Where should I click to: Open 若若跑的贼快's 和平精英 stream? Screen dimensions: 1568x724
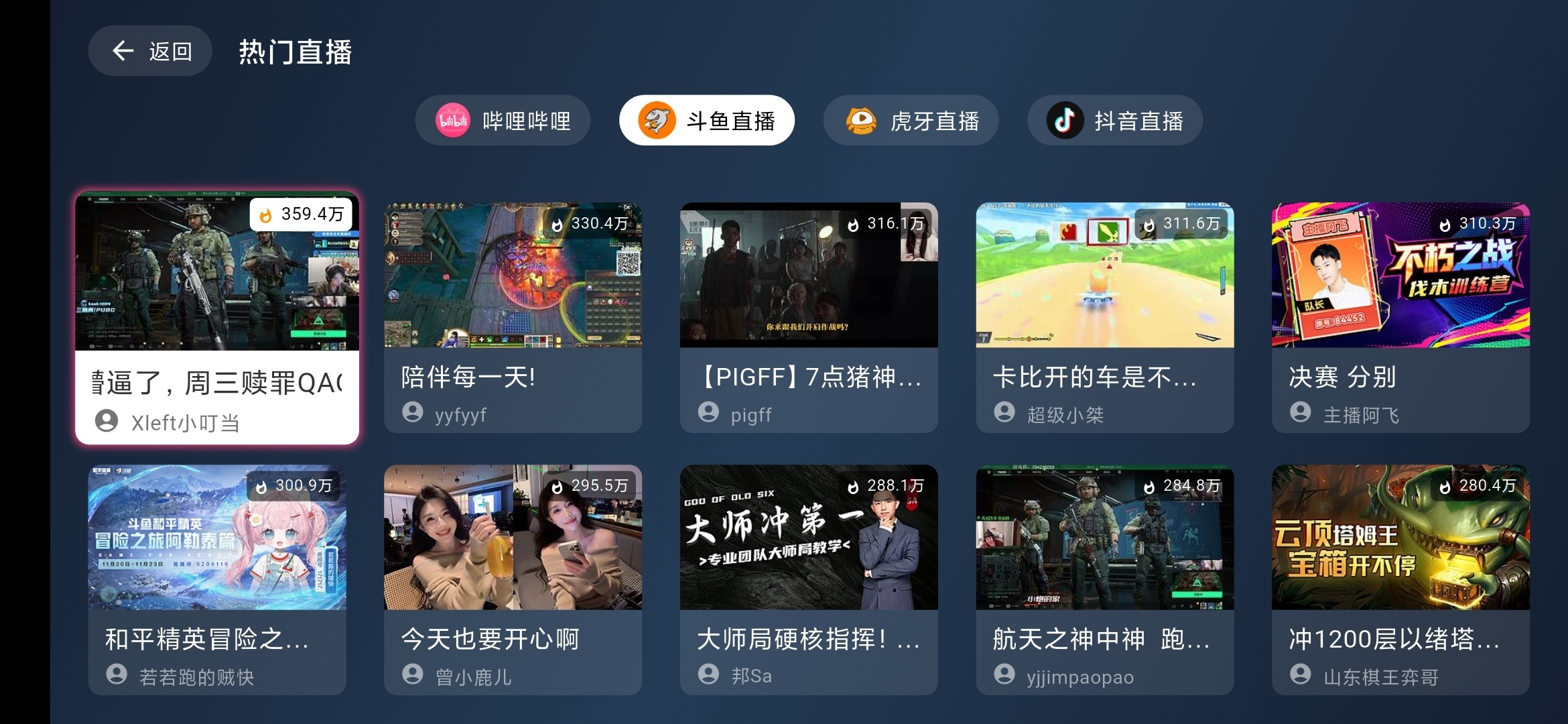pos(217,579)
